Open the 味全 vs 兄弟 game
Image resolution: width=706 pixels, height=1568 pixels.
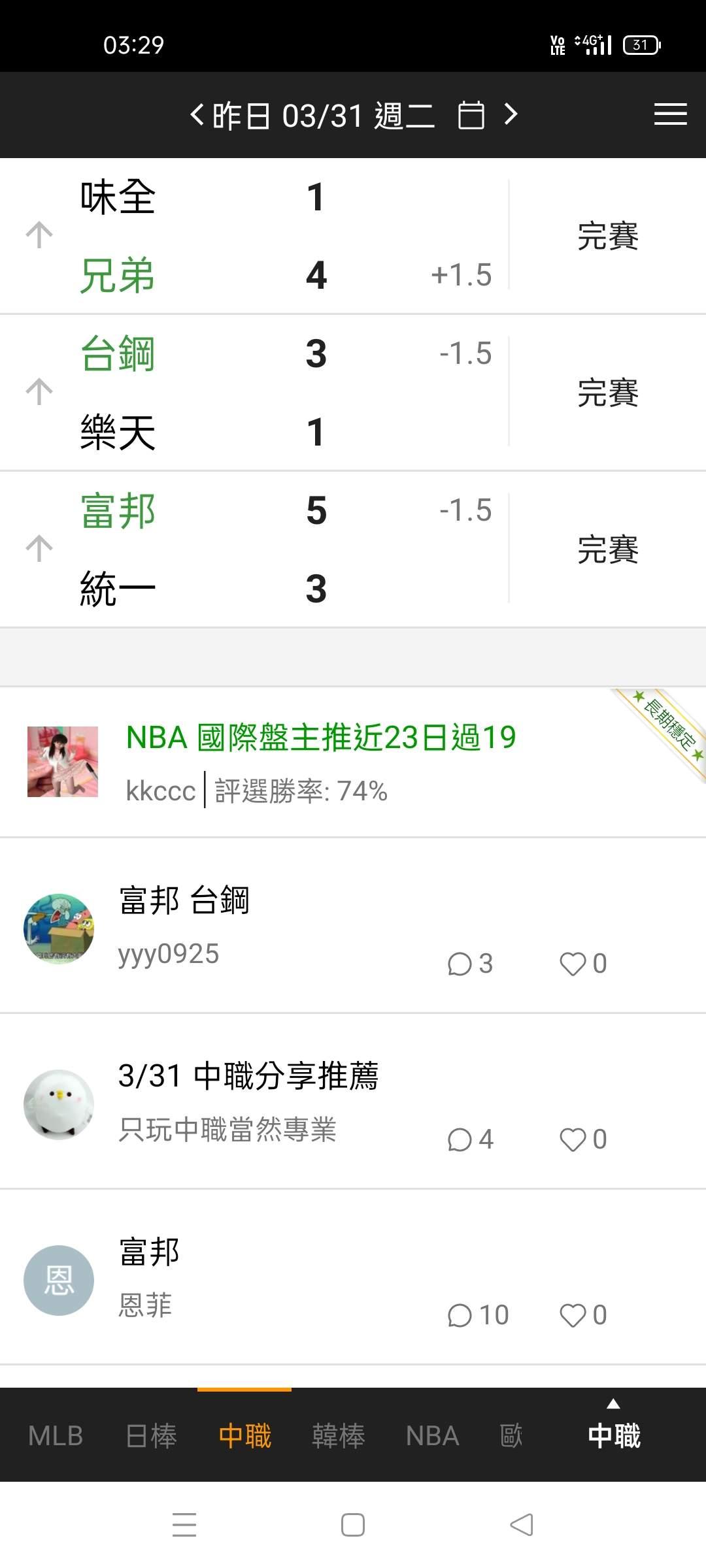[261, 236]
